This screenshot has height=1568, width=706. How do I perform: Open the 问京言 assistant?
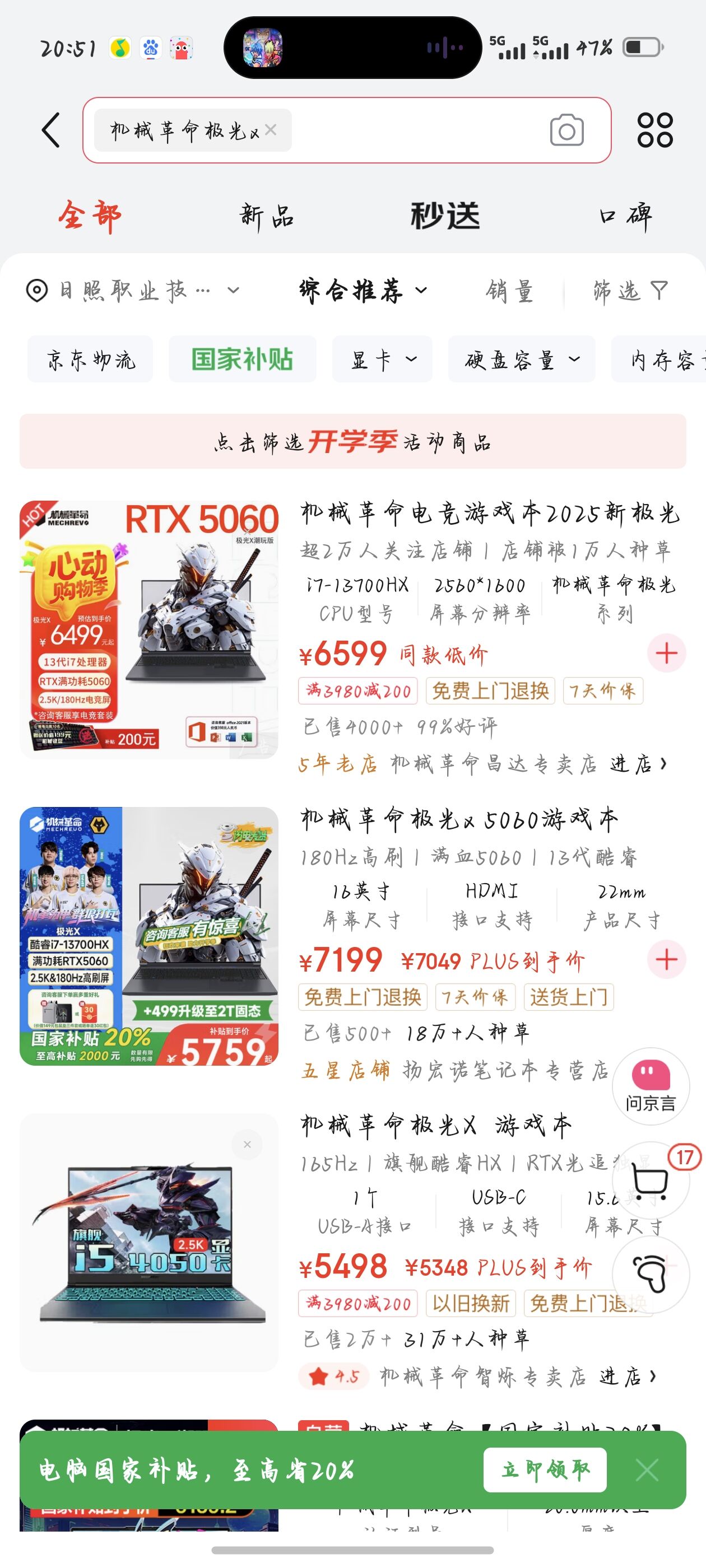(651, 1086)
